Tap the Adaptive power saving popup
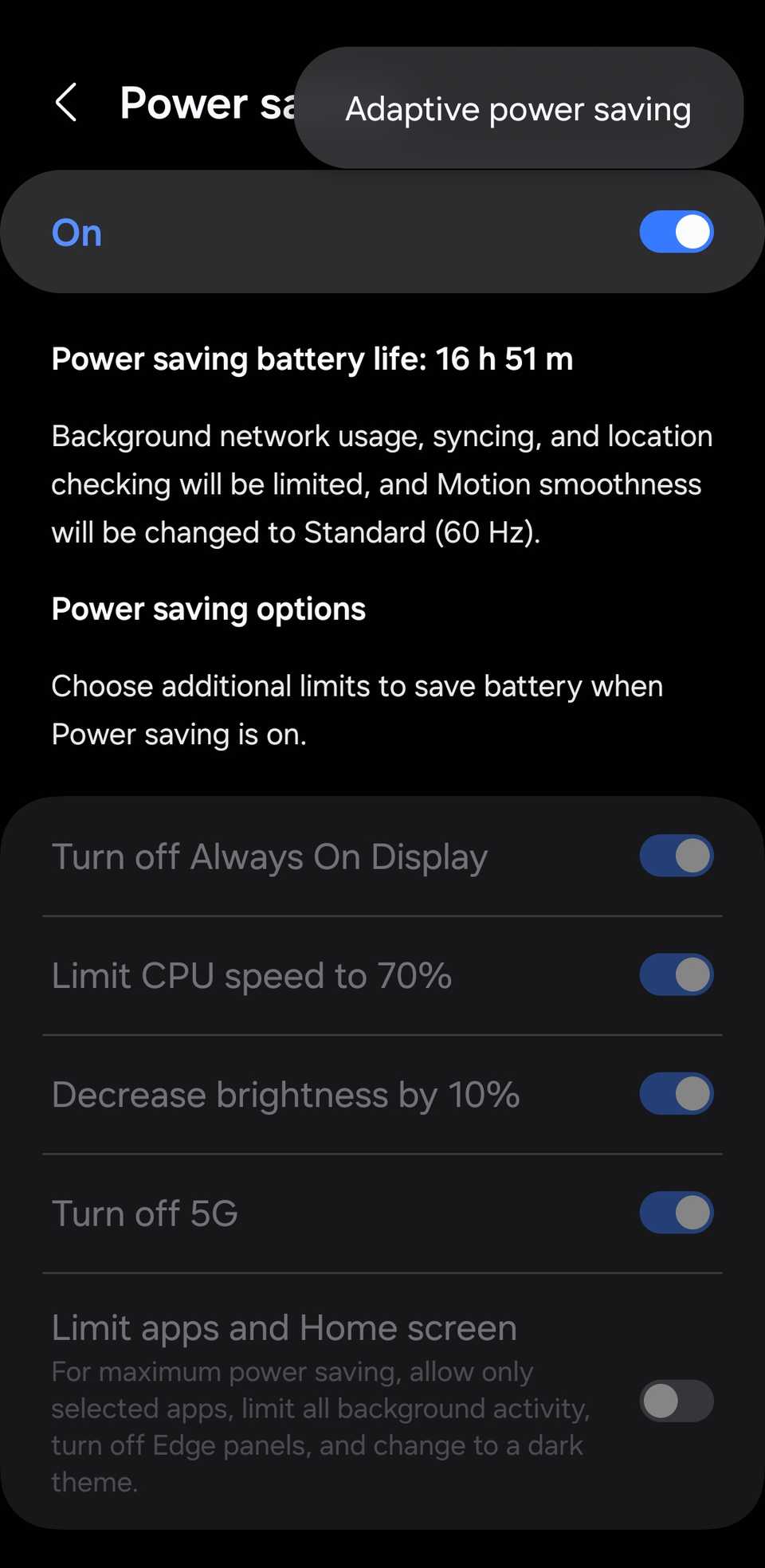Image resolution: width=765 pixels, height=1568 pixels. (x=518, y=108)
